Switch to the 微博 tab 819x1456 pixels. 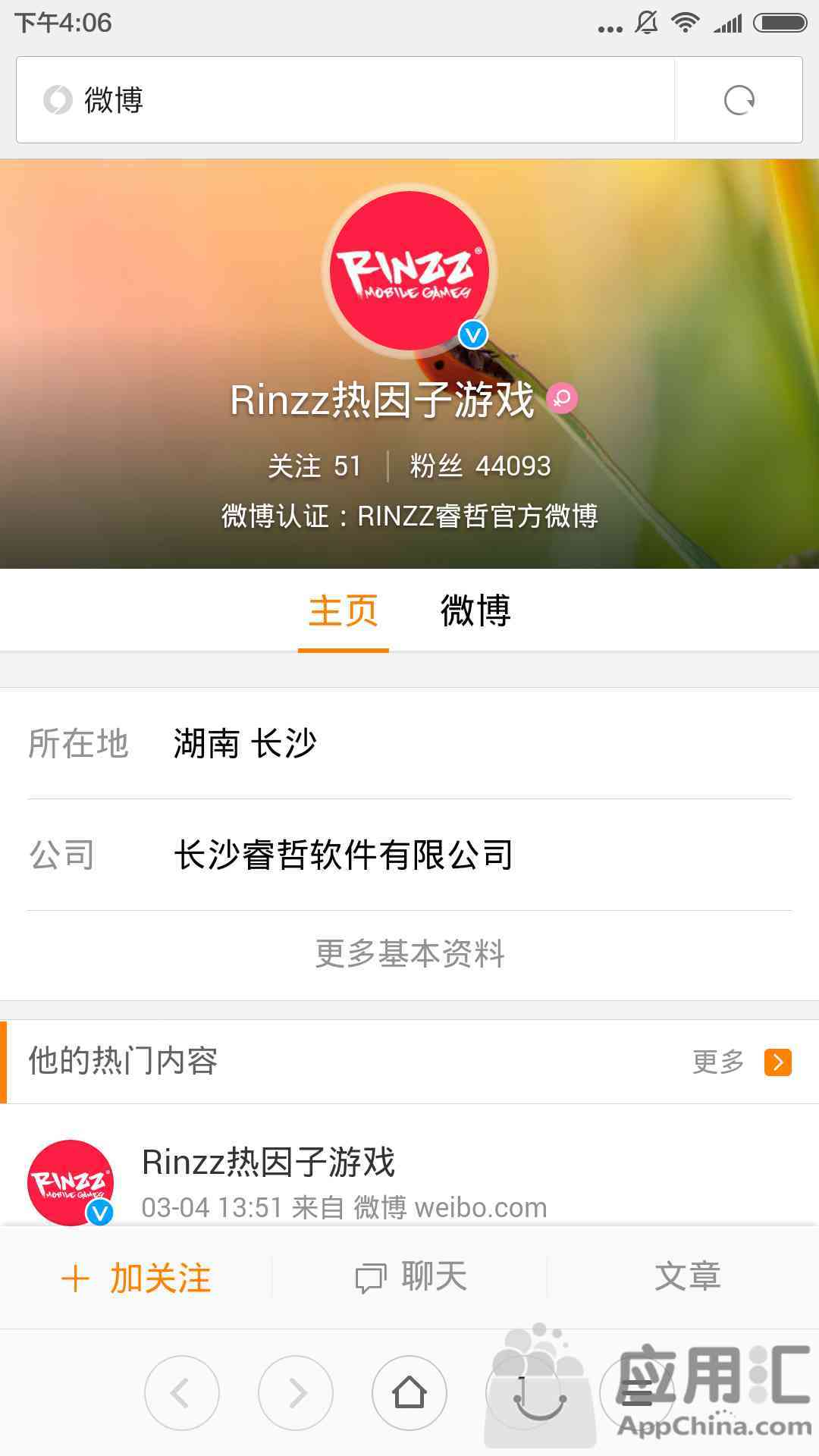[x=475, y=611]
